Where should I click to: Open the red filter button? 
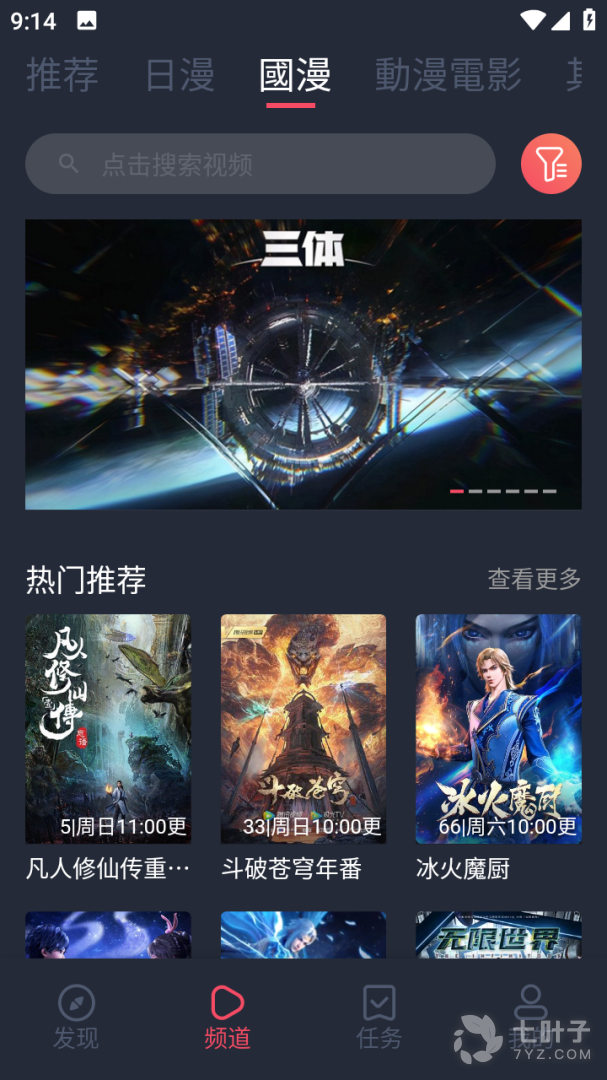tap(551, 164)
